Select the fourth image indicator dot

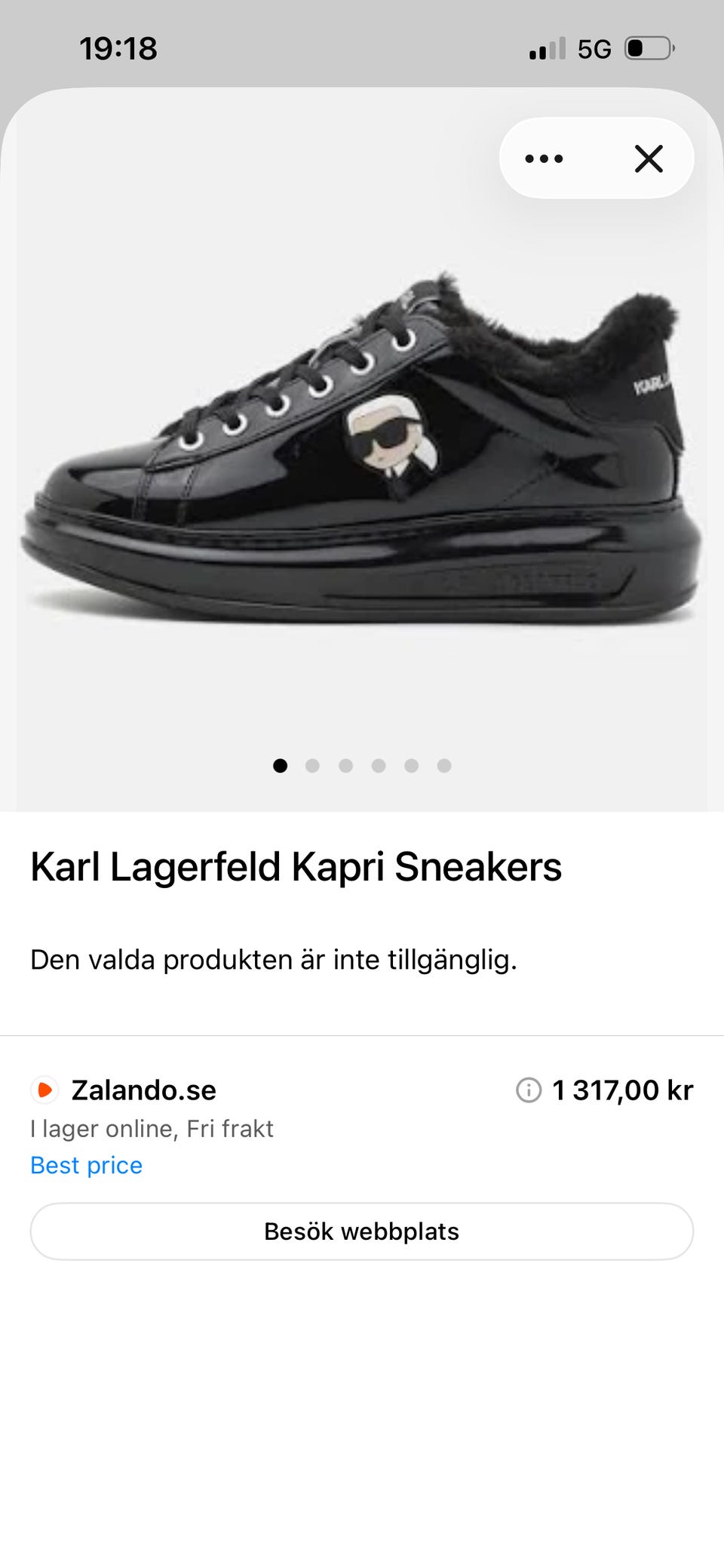click(x=379, y=766)
